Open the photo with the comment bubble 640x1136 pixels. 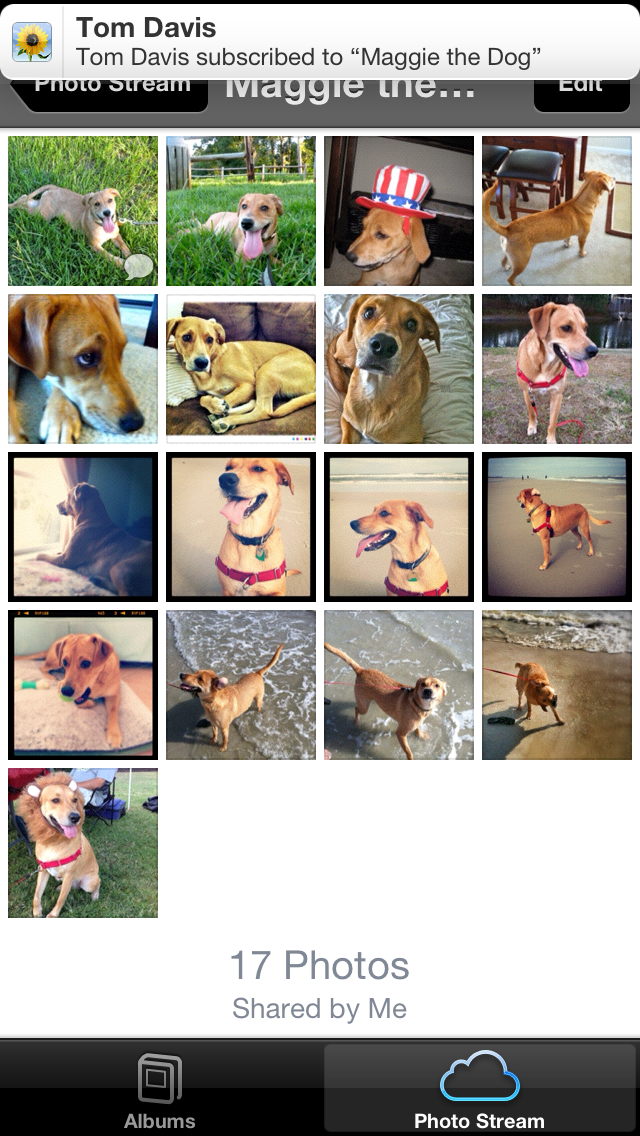83,211
